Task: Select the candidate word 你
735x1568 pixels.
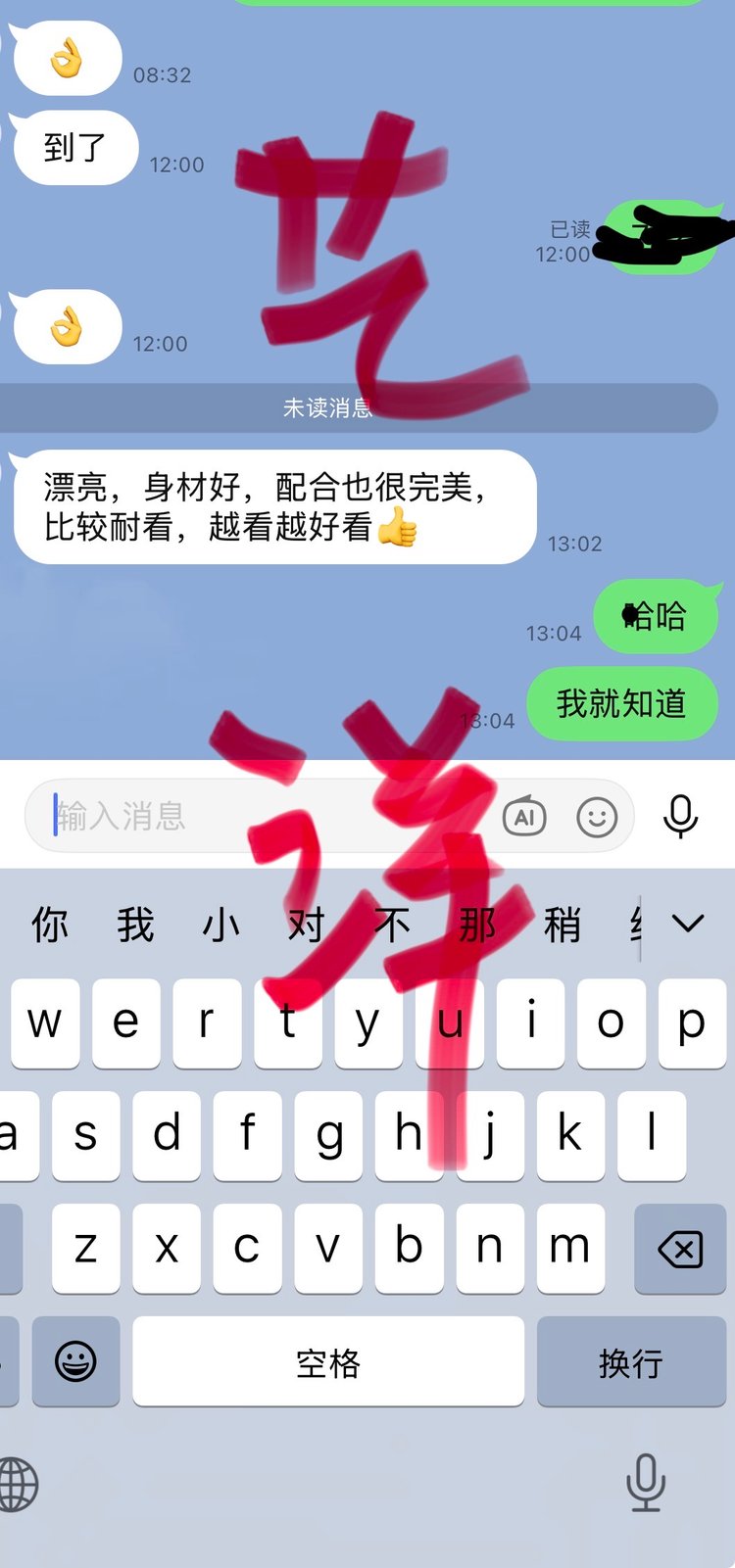Action: tap(50, 925)
